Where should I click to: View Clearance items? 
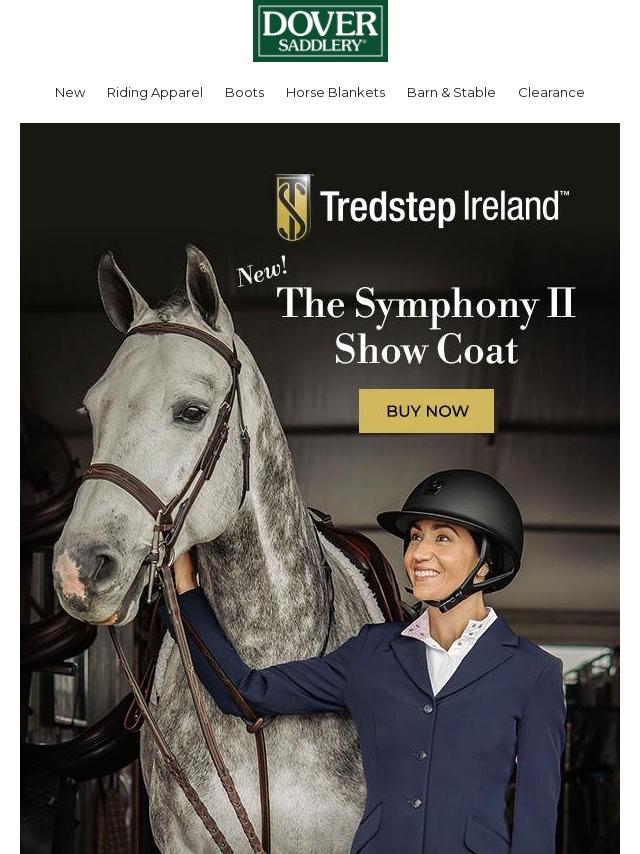tap(551, 92)
